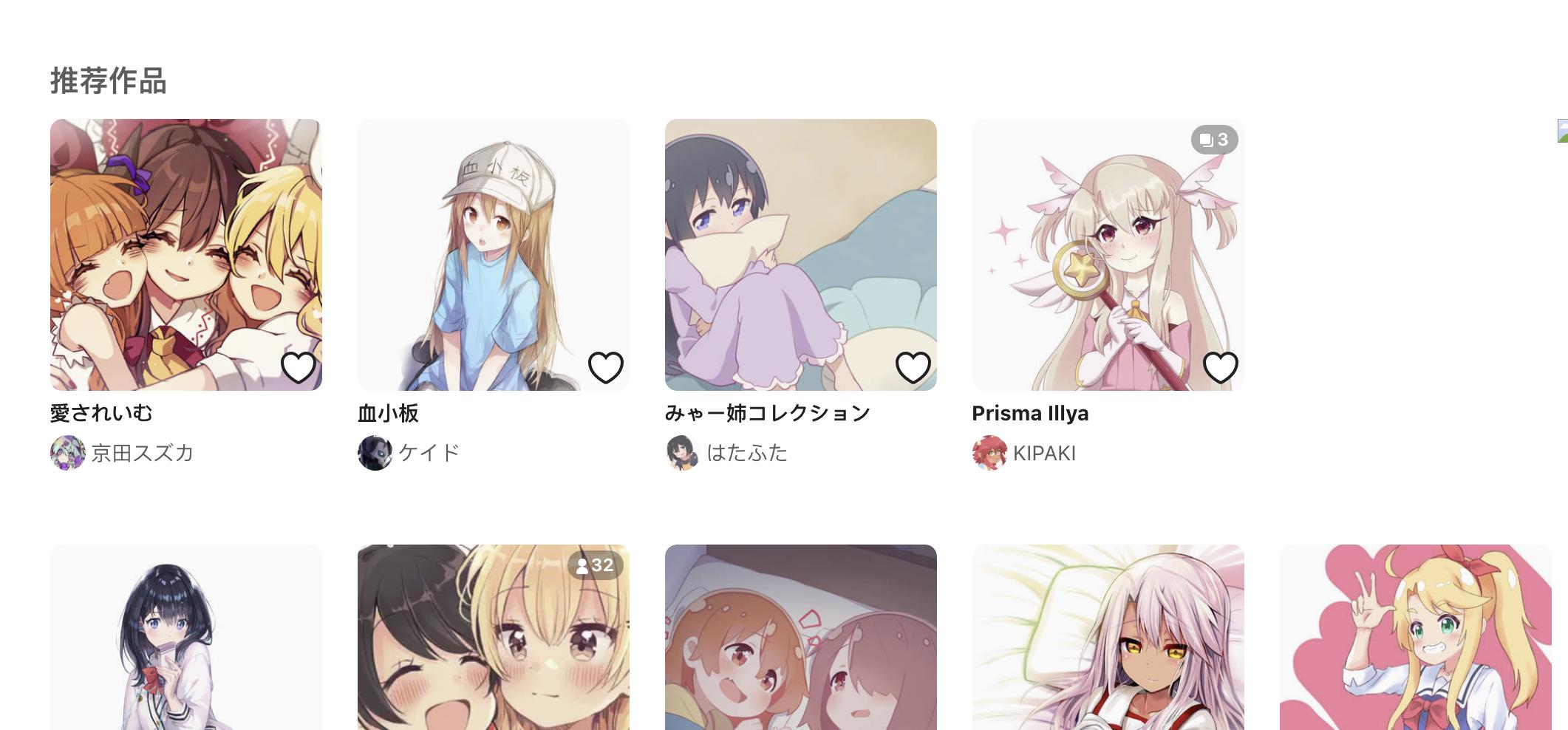Open the 愛されいむ title link

click(x=101, y=413)
